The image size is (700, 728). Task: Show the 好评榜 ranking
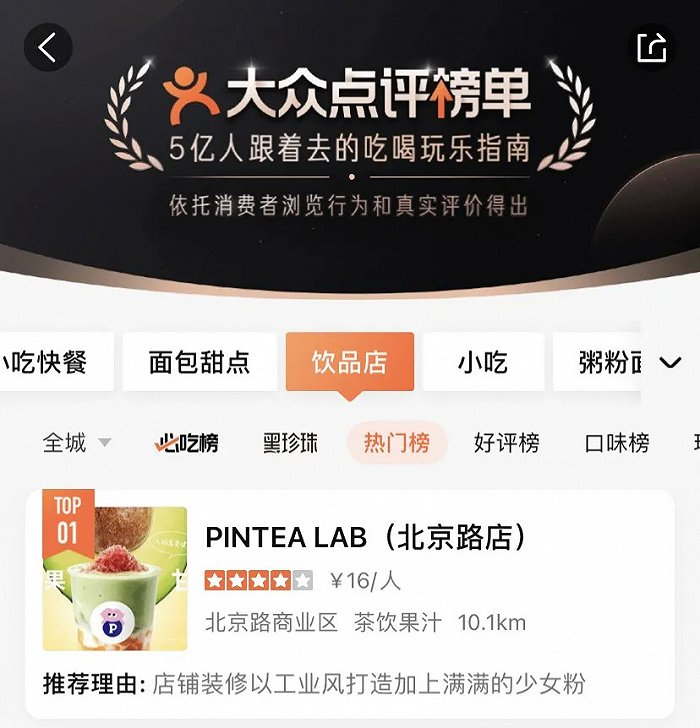(x=506, y=443)
